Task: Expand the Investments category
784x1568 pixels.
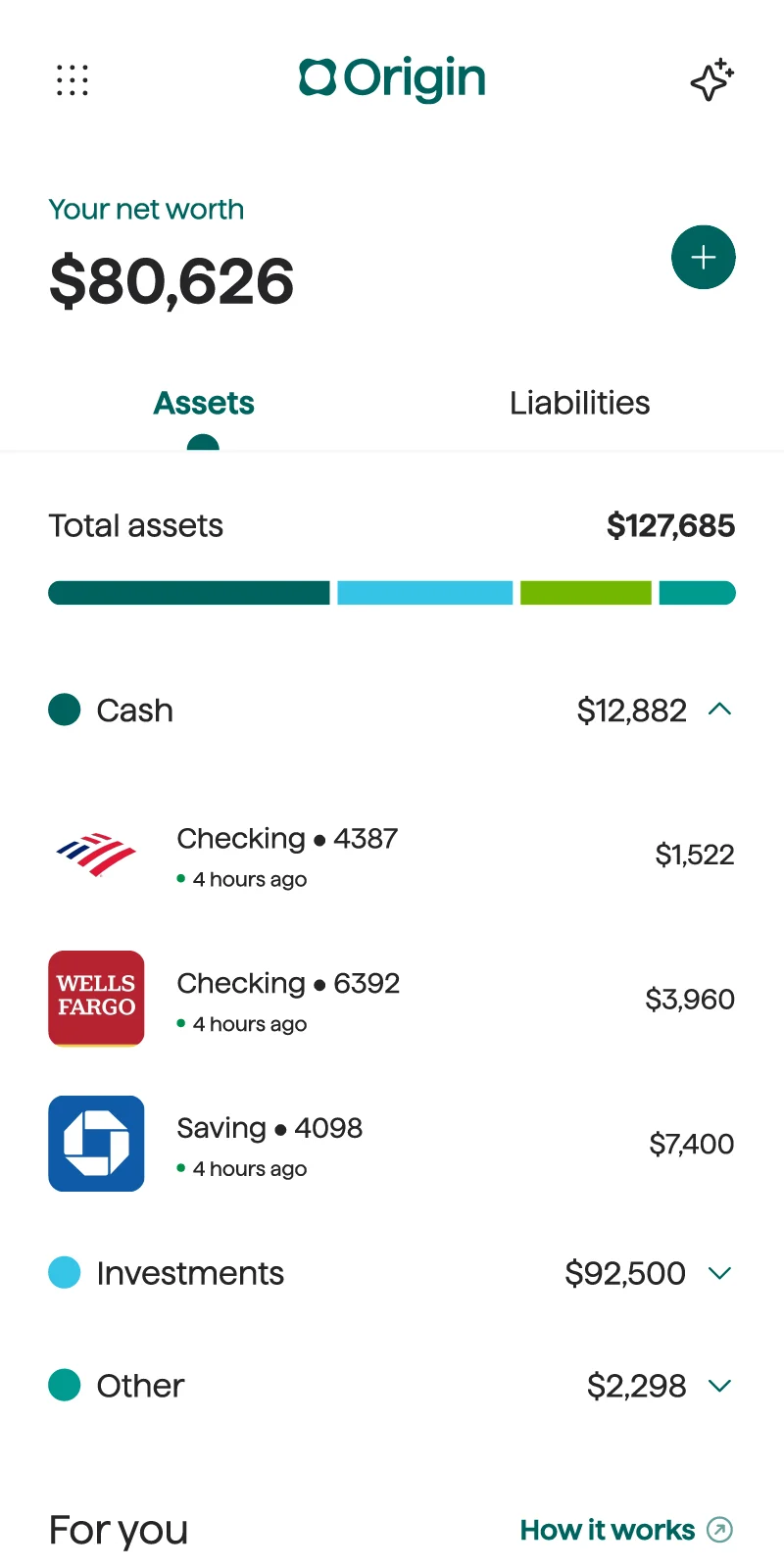Action: coord(719,1272)
